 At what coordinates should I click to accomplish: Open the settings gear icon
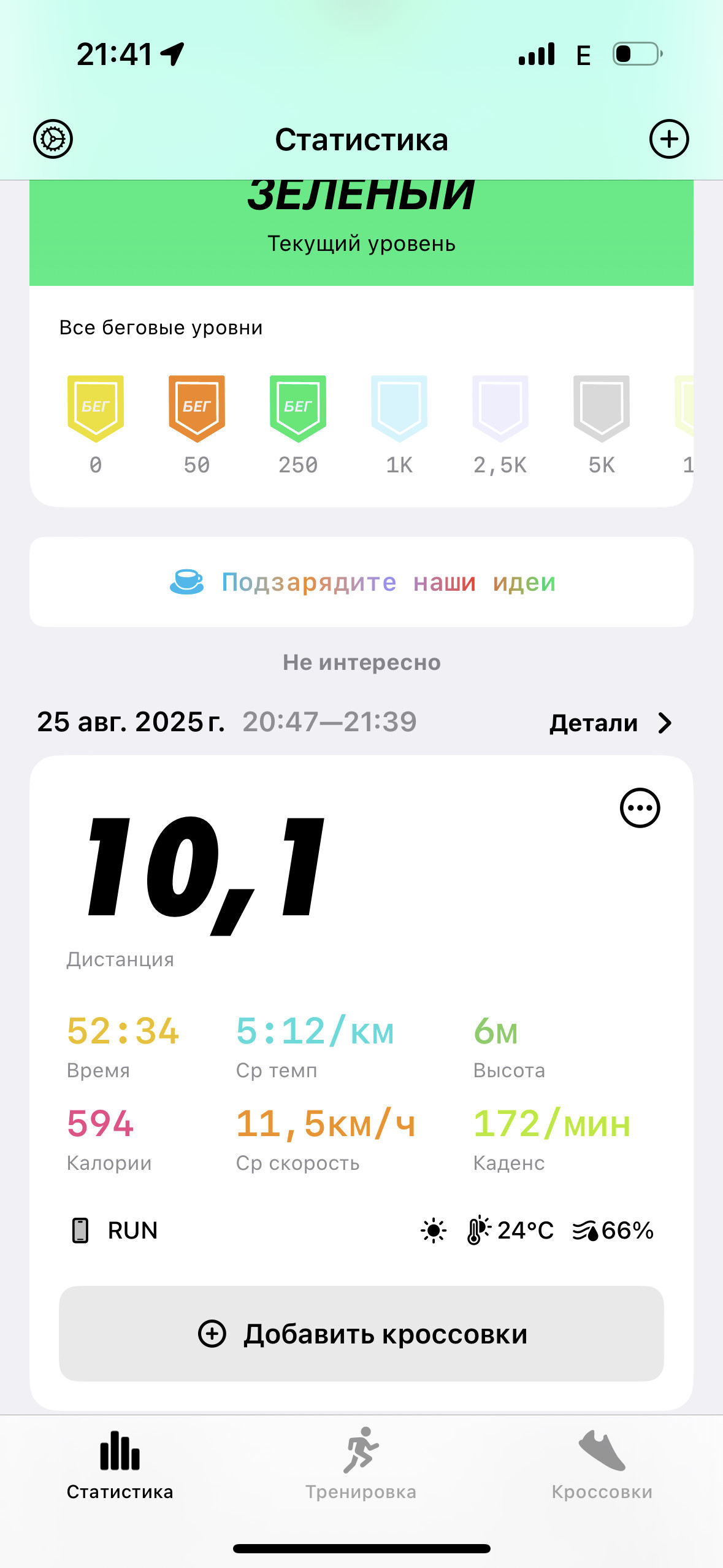53,139
